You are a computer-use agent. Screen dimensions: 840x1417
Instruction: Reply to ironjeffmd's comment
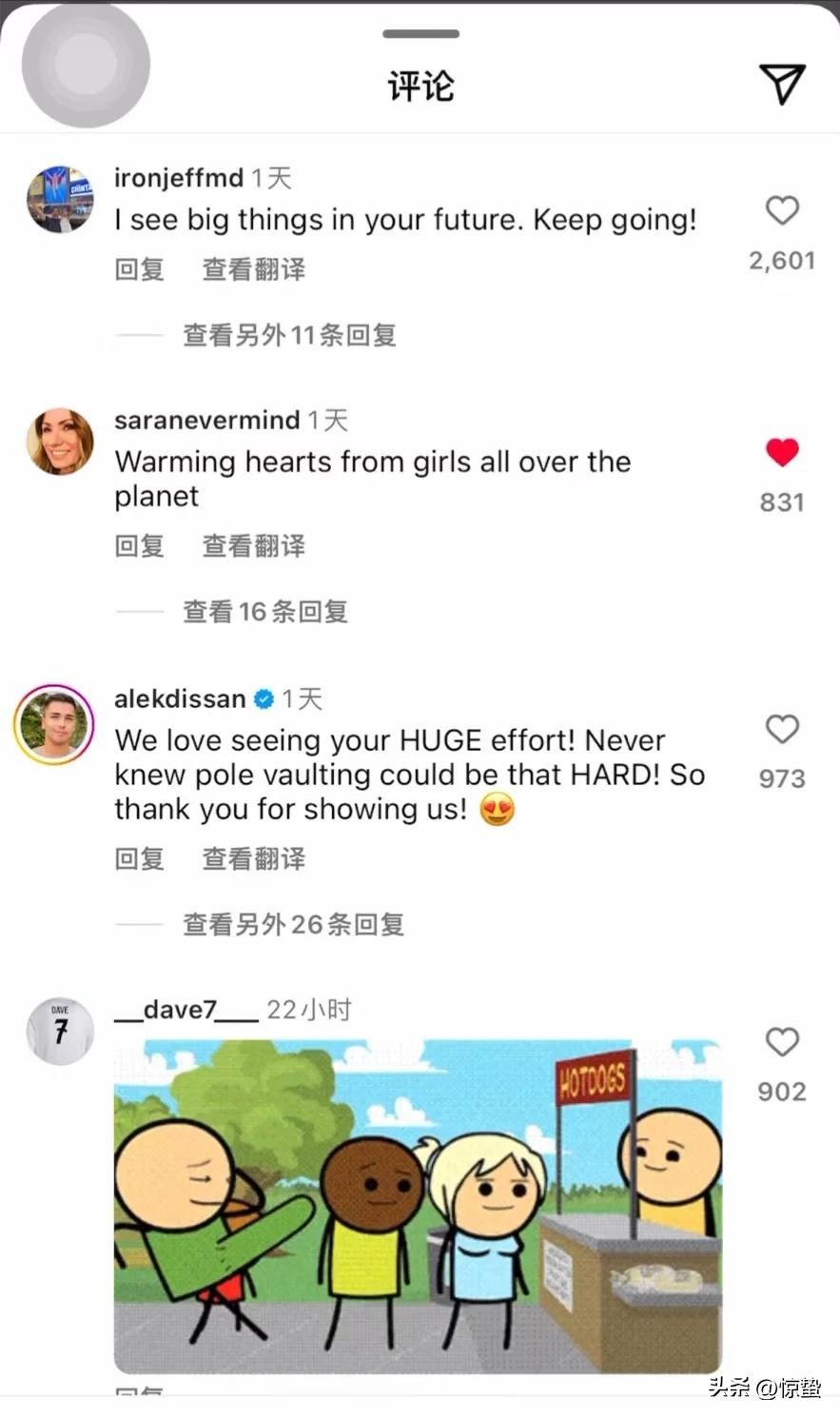click(x=139, y=269)
